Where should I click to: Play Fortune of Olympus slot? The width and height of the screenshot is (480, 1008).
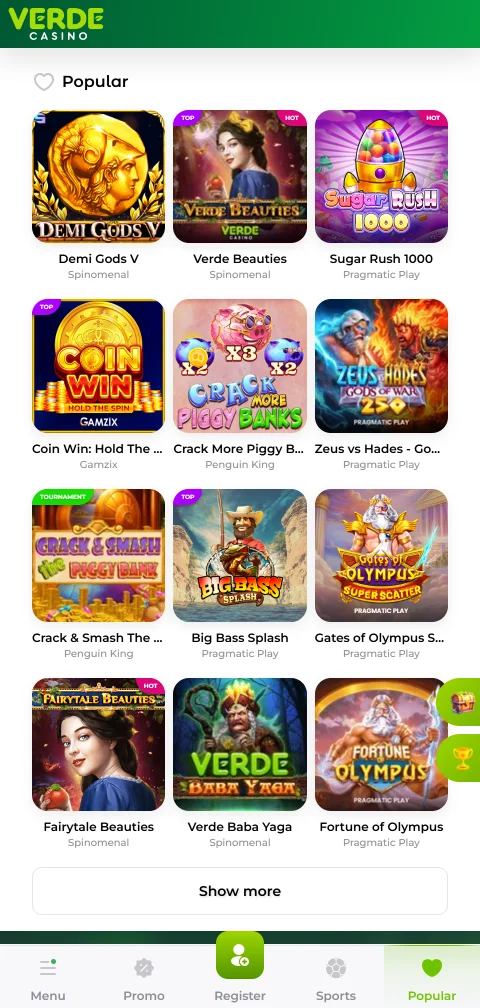381,744
